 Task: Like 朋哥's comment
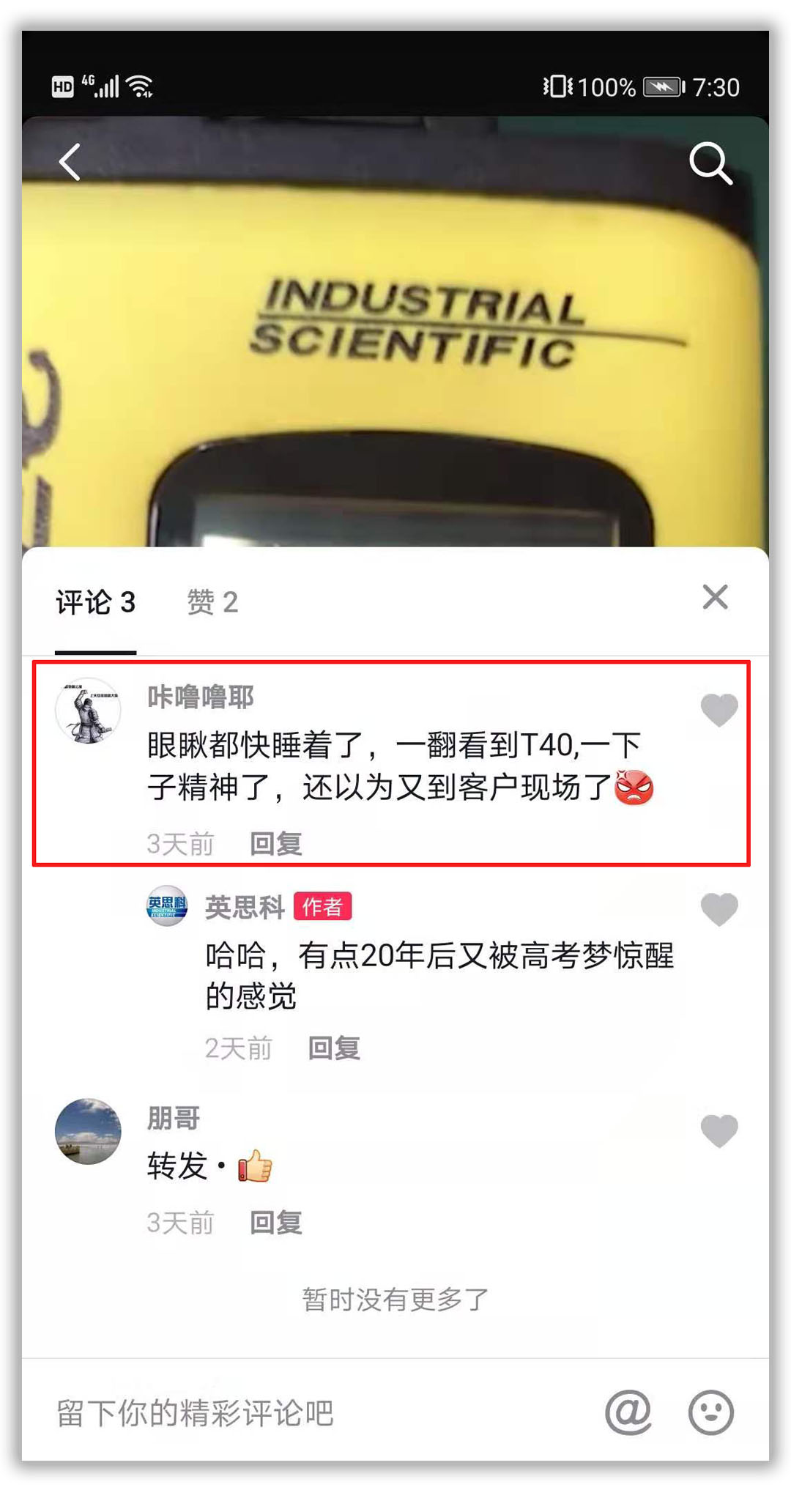718,1131
